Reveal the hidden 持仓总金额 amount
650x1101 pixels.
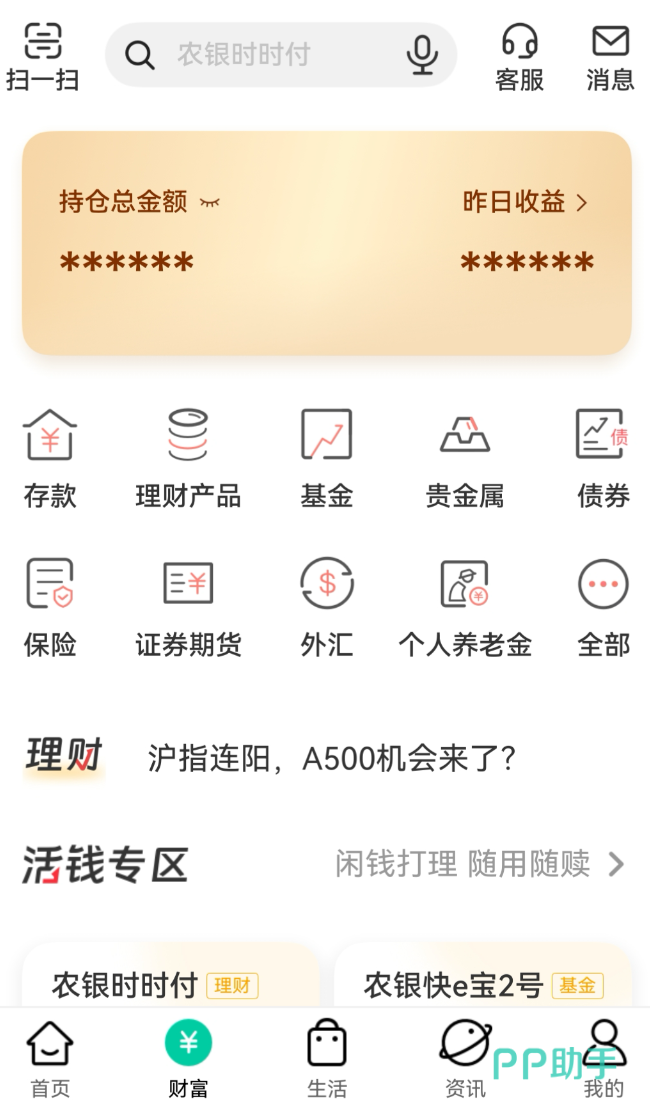(210, 202)
